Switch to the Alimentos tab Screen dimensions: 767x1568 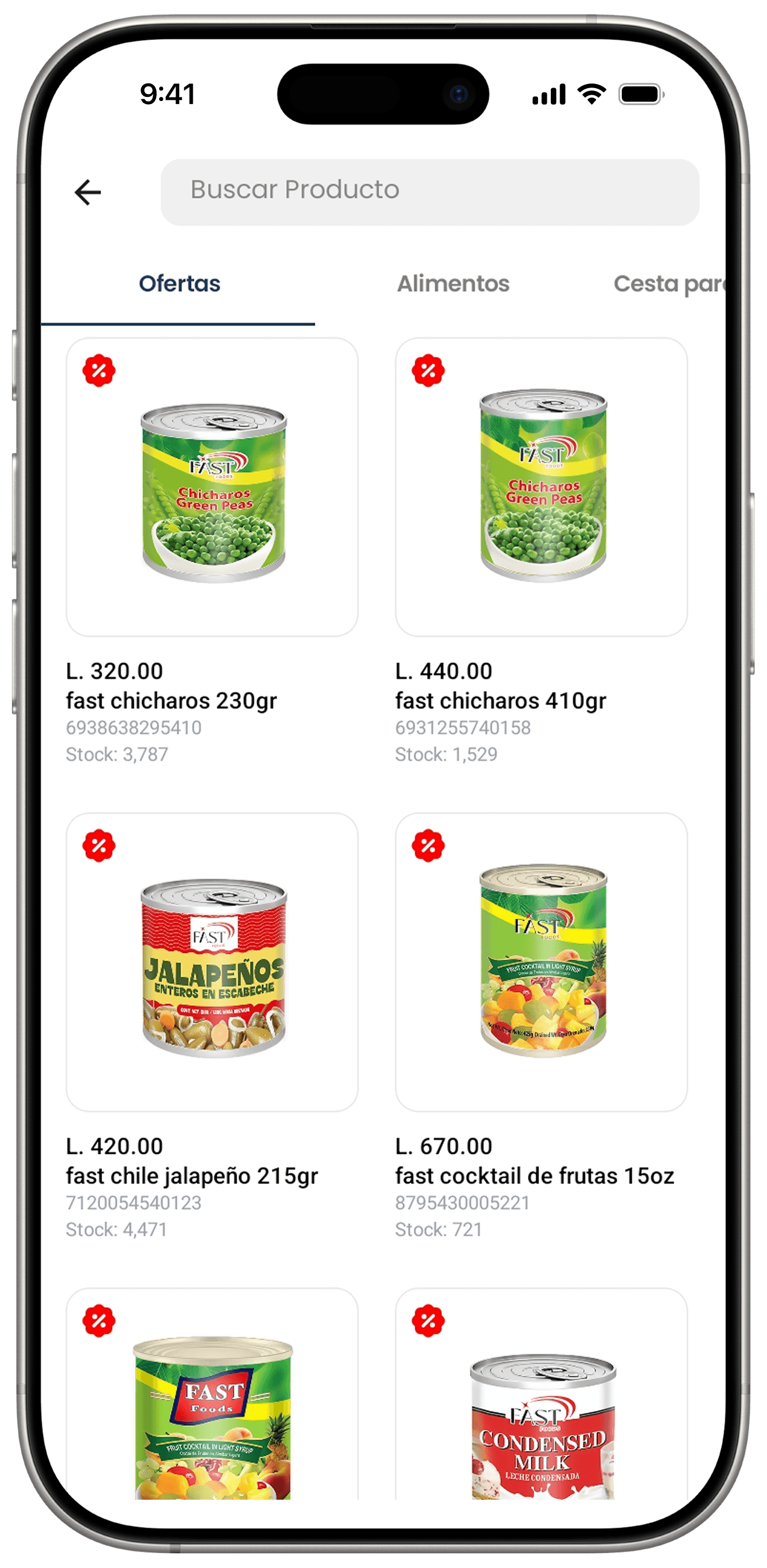pos(453,284)
